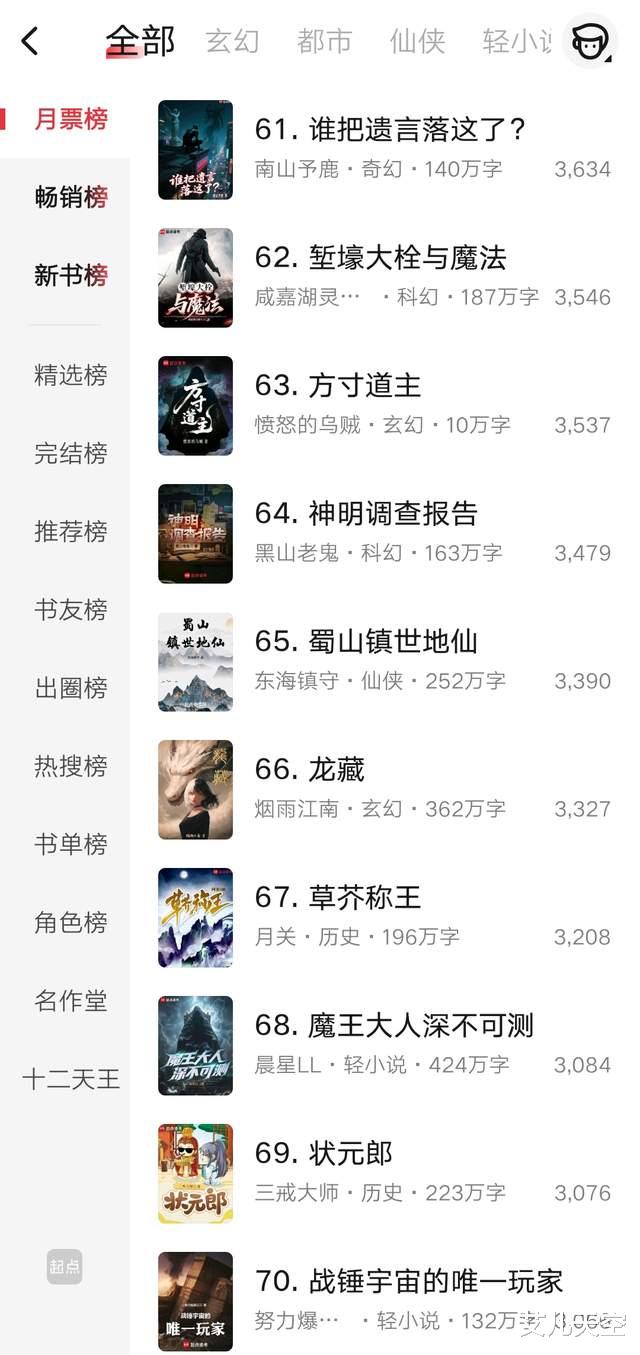
Task: Open the gender preference avatar icon
Action: click(590, 42)
